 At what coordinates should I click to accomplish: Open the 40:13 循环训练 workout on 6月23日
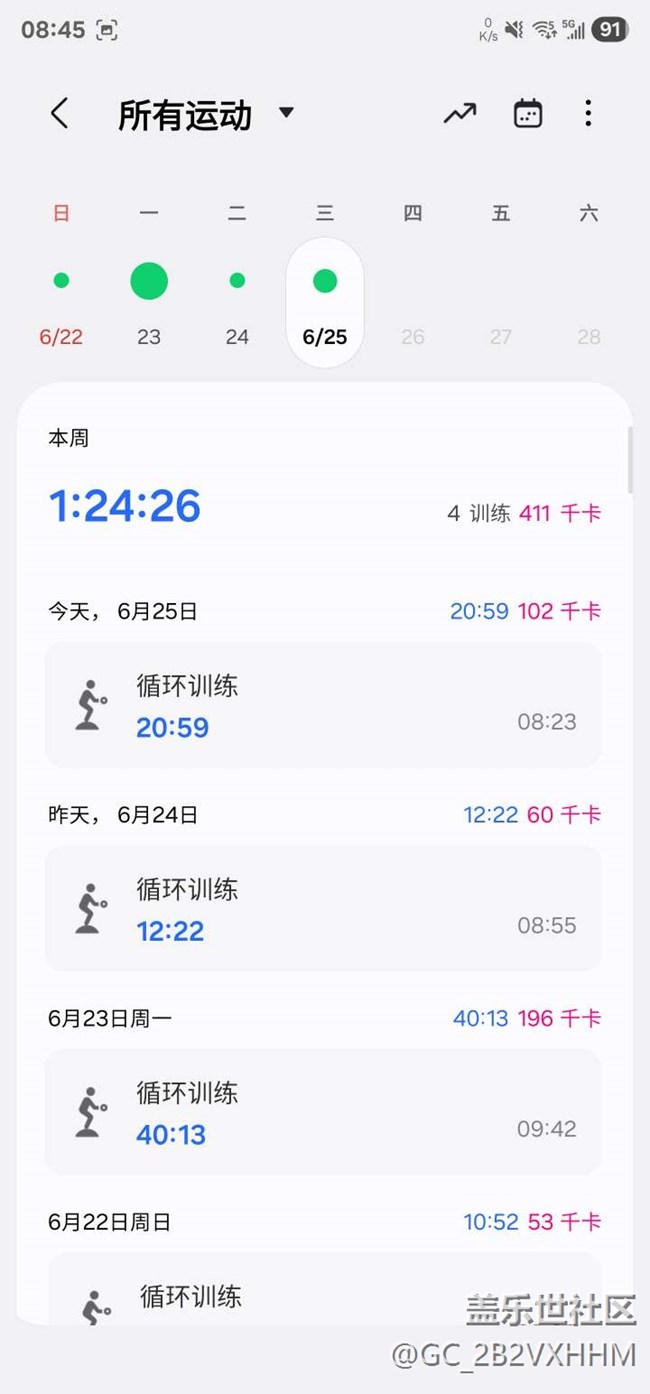[323, 1112]
